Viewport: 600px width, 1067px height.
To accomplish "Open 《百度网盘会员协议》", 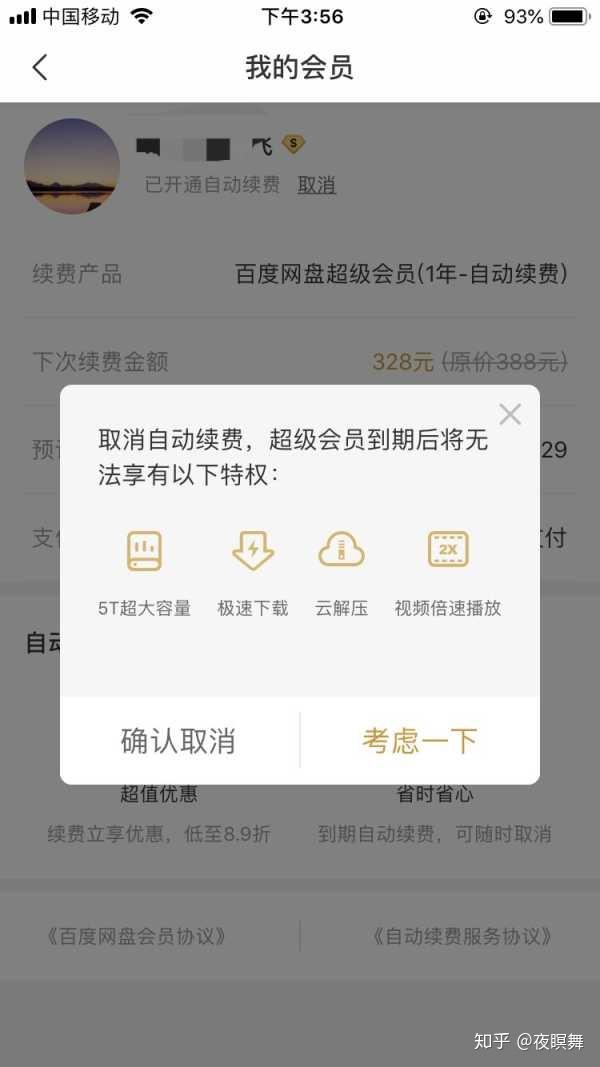I will (x=136, y=936).
